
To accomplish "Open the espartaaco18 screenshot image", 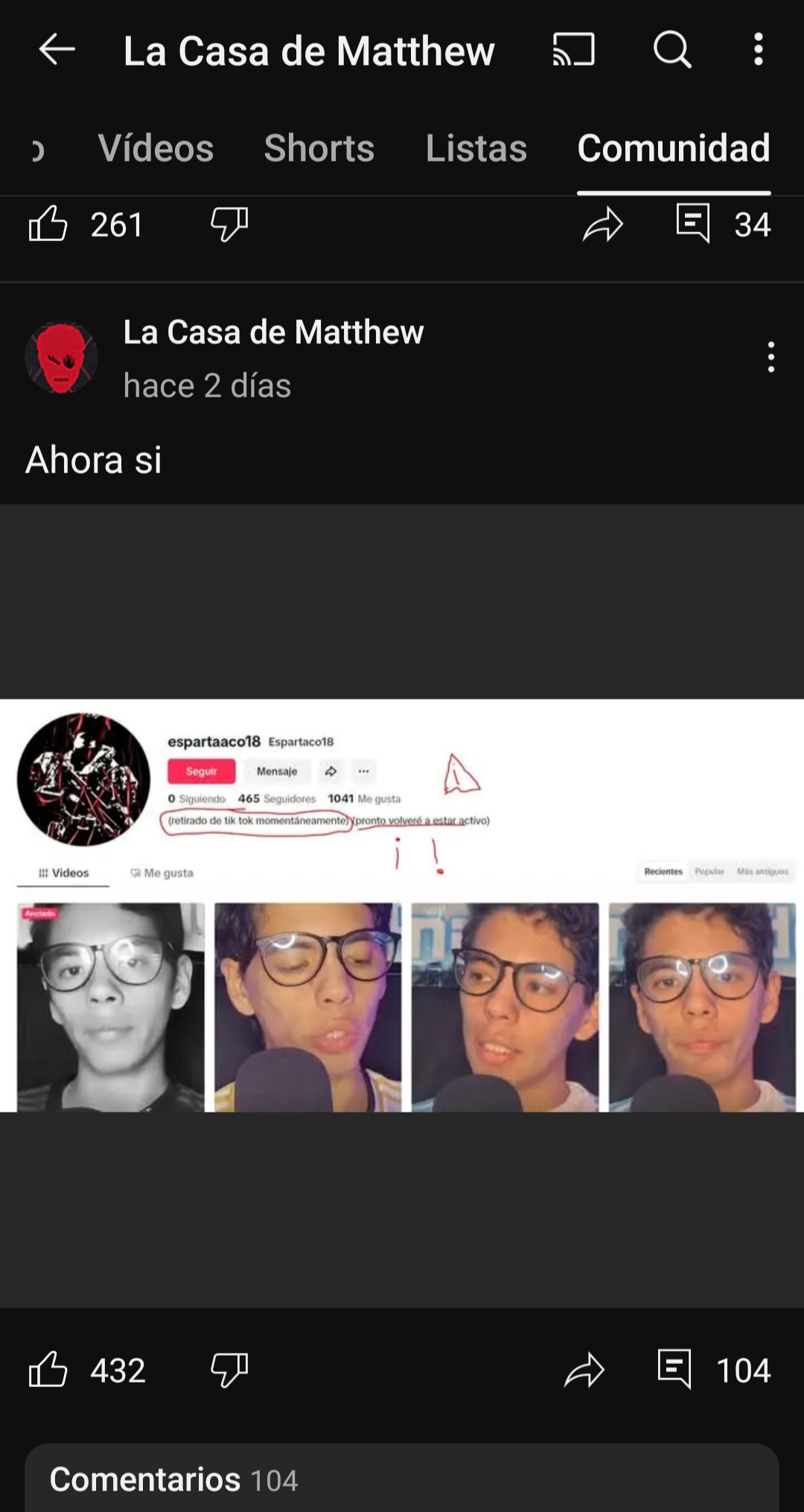I will 402,905.
